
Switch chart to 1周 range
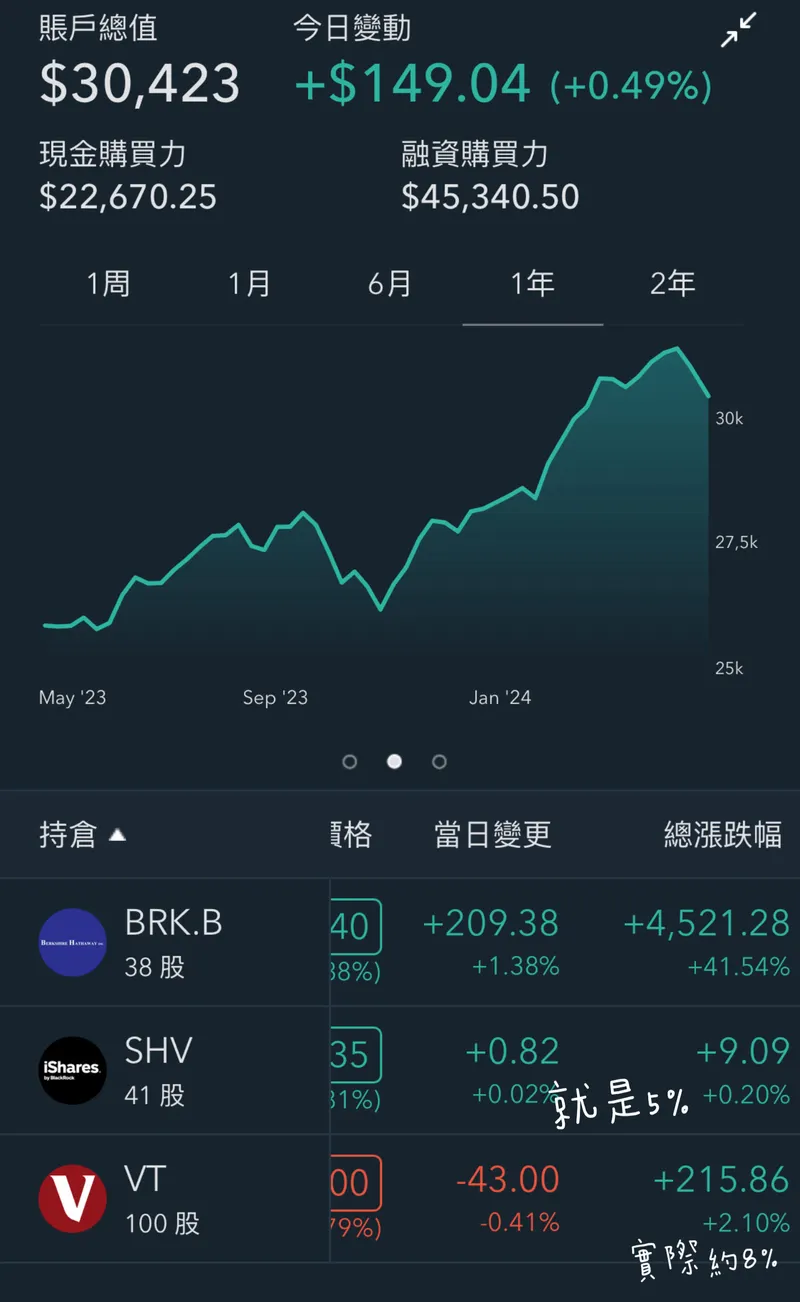coord(108,284)
